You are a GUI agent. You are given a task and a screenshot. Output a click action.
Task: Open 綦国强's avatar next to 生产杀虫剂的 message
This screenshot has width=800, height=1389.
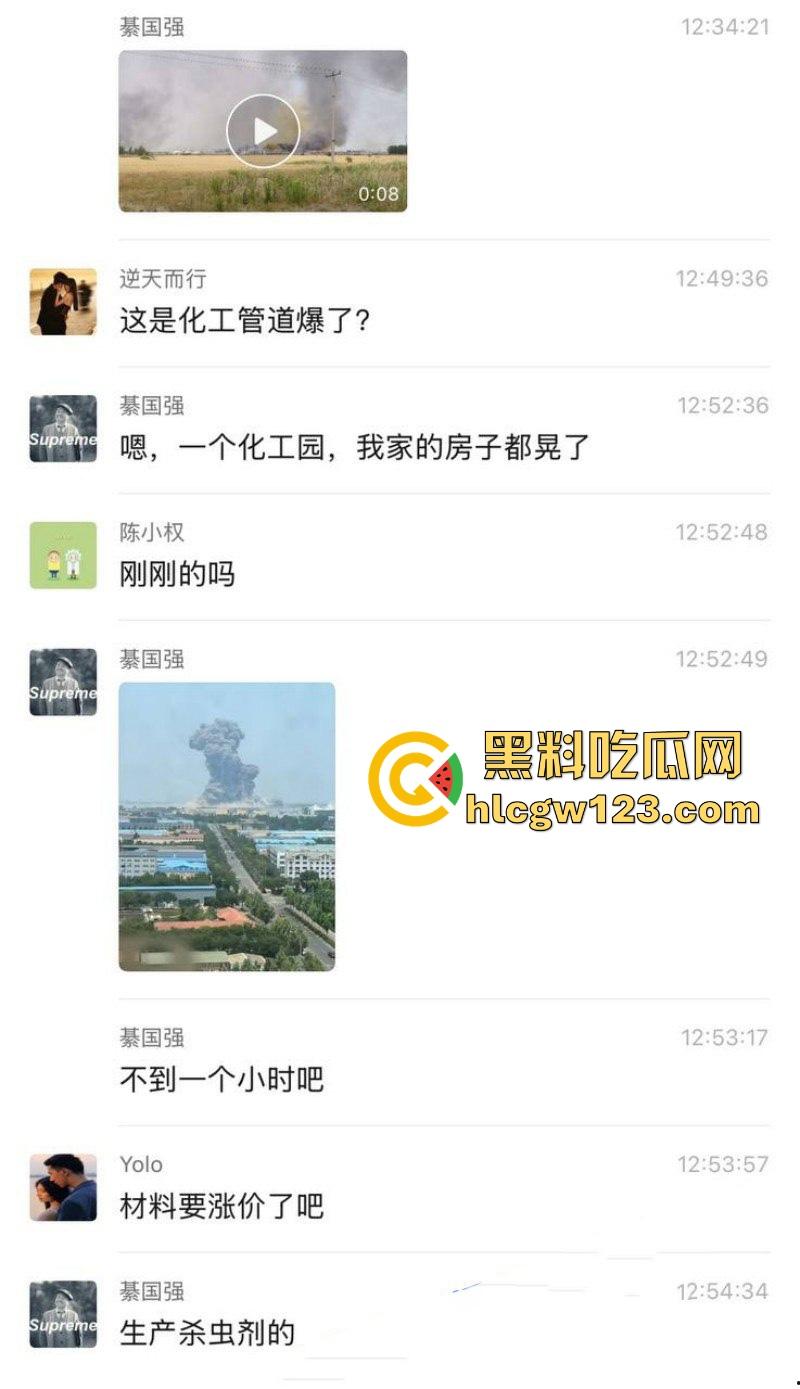62,1315
